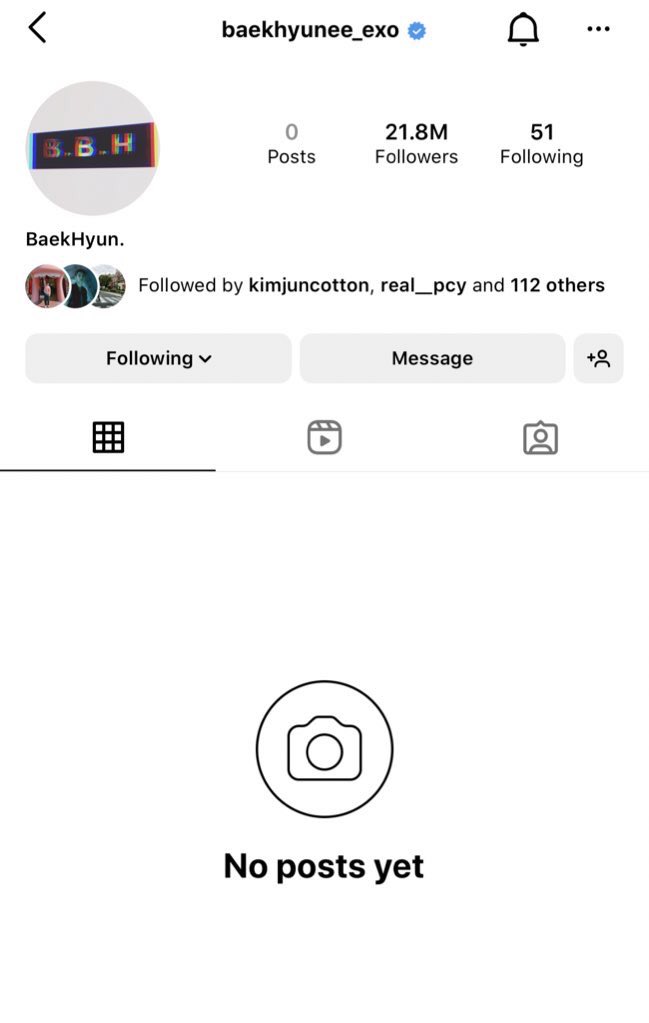Go back using the top-left arrow
Screen dimensions: 649x1023
click(38, 28)
